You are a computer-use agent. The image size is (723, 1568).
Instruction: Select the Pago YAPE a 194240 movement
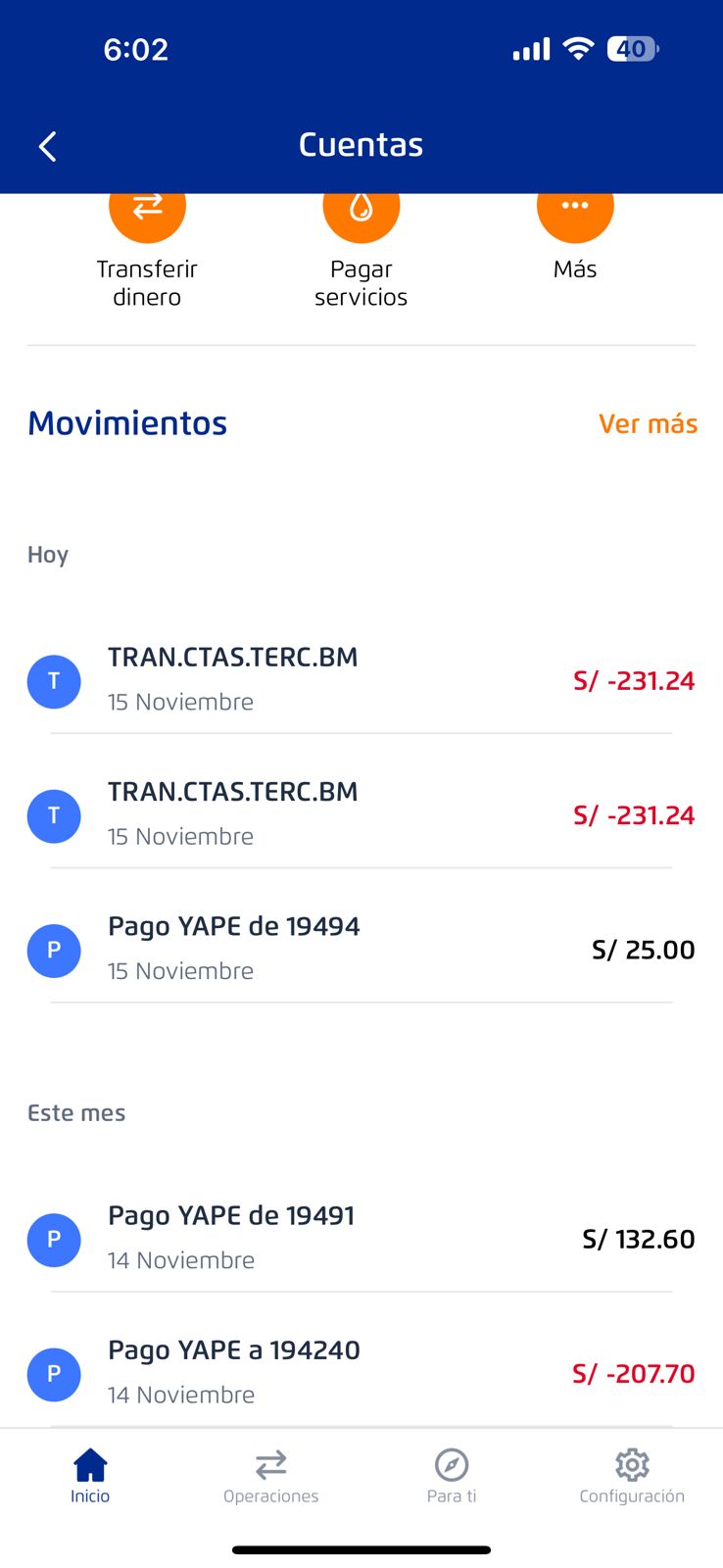[361, 1372]
